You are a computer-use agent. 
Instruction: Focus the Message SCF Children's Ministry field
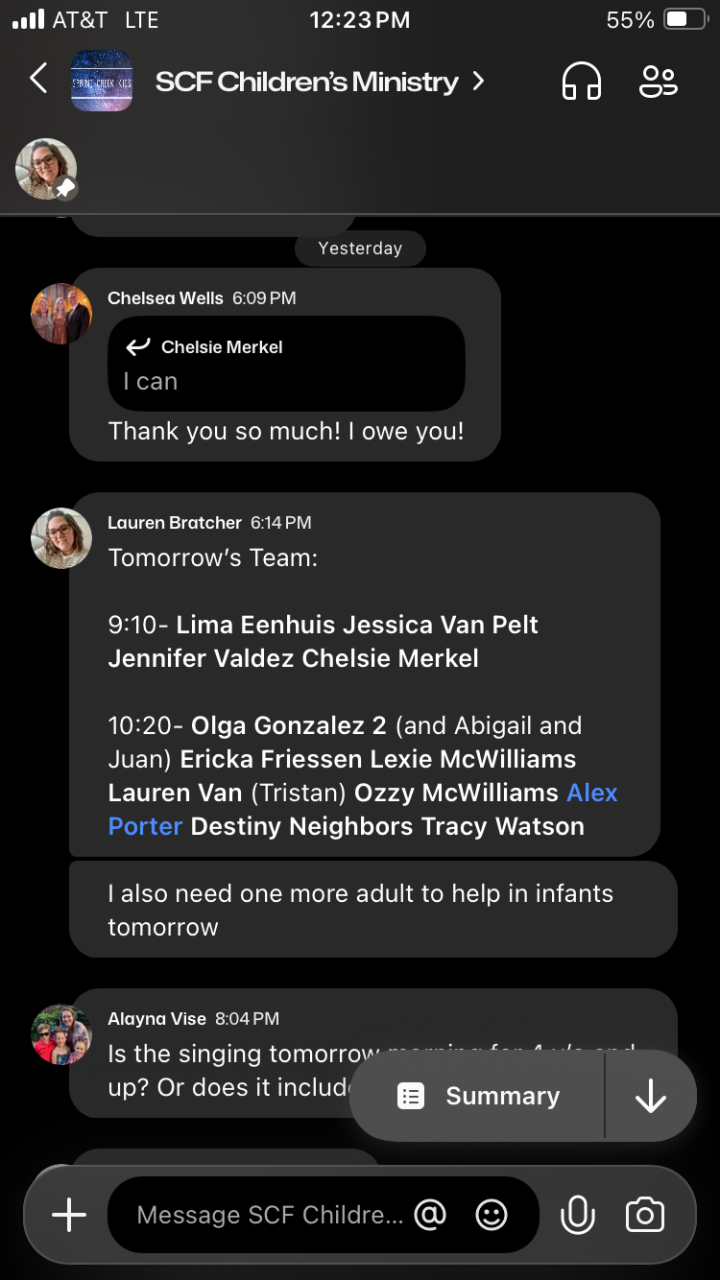click(270, 1215)
